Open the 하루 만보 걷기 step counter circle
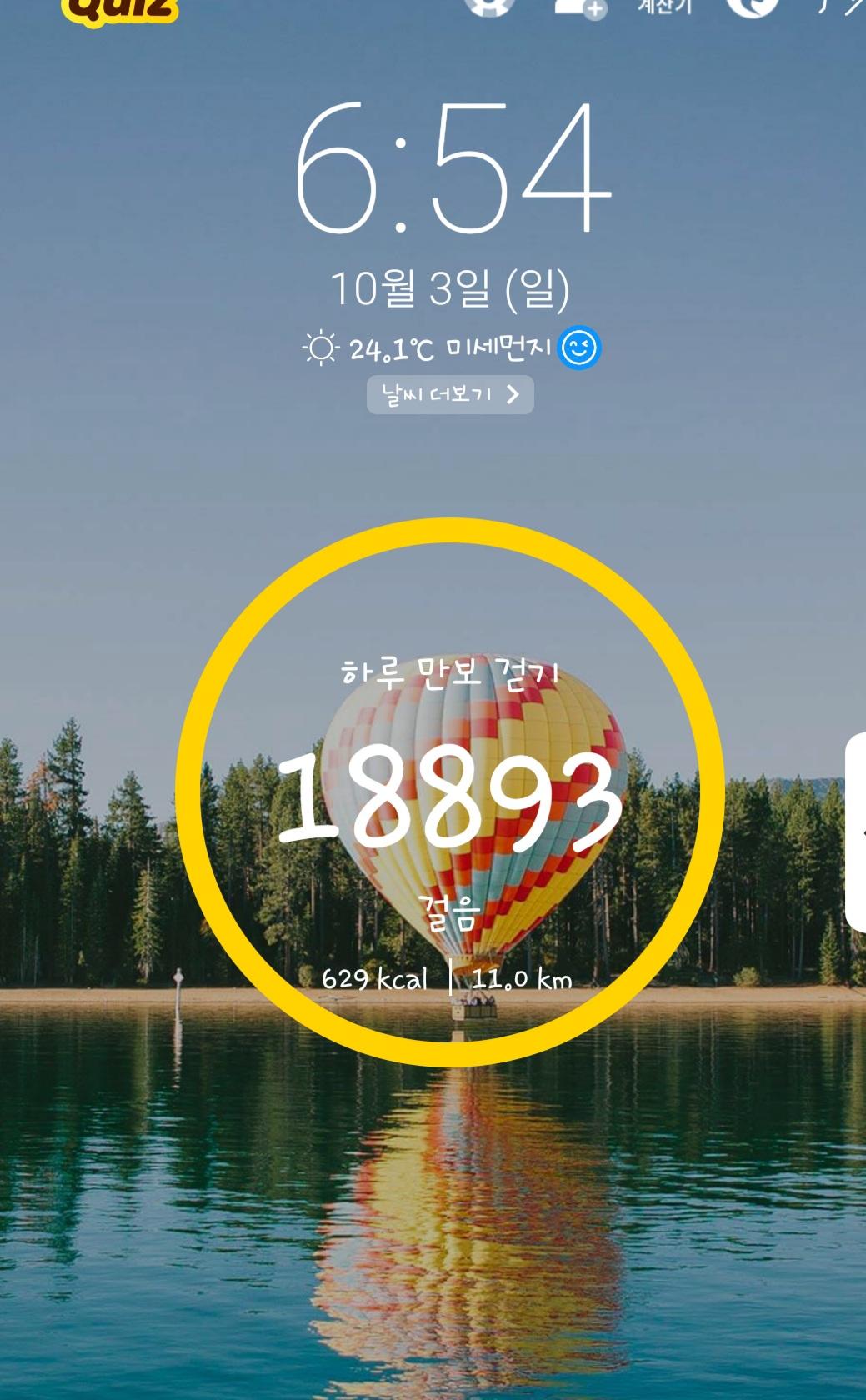Screen dimensions: 866x1400 450,792
